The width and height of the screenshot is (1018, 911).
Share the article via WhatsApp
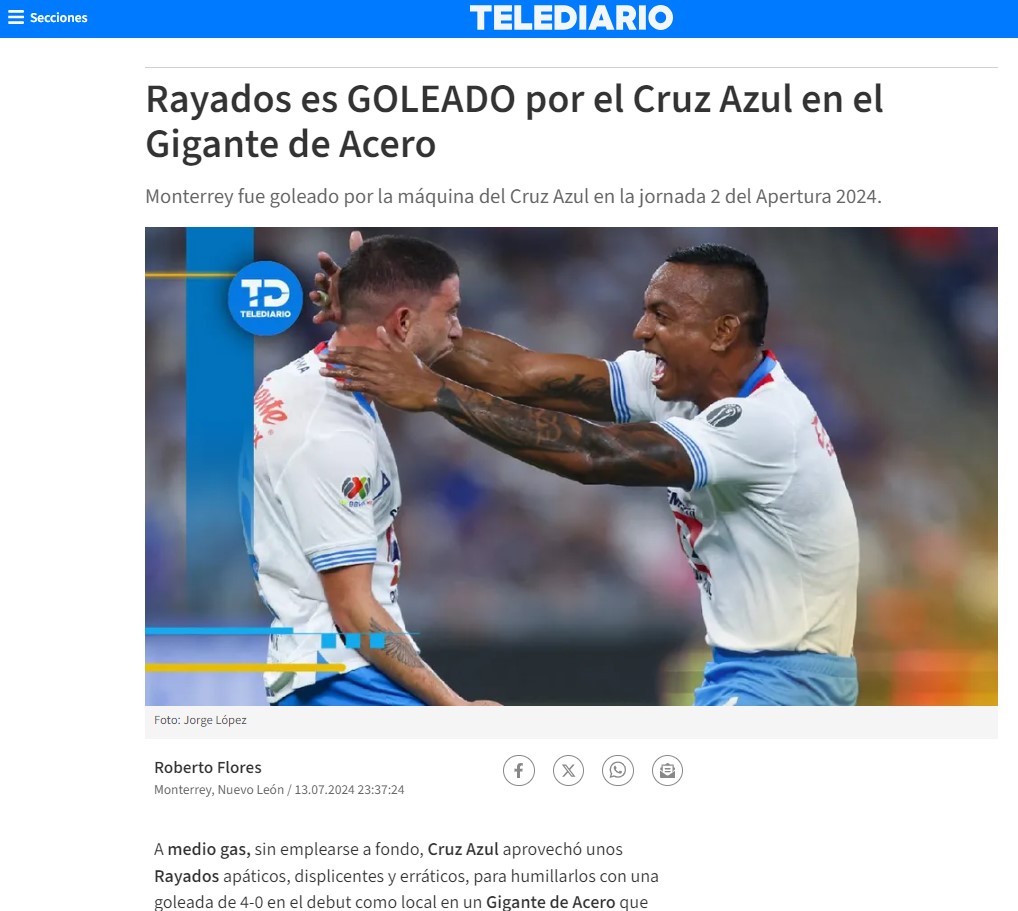point(618,770)
